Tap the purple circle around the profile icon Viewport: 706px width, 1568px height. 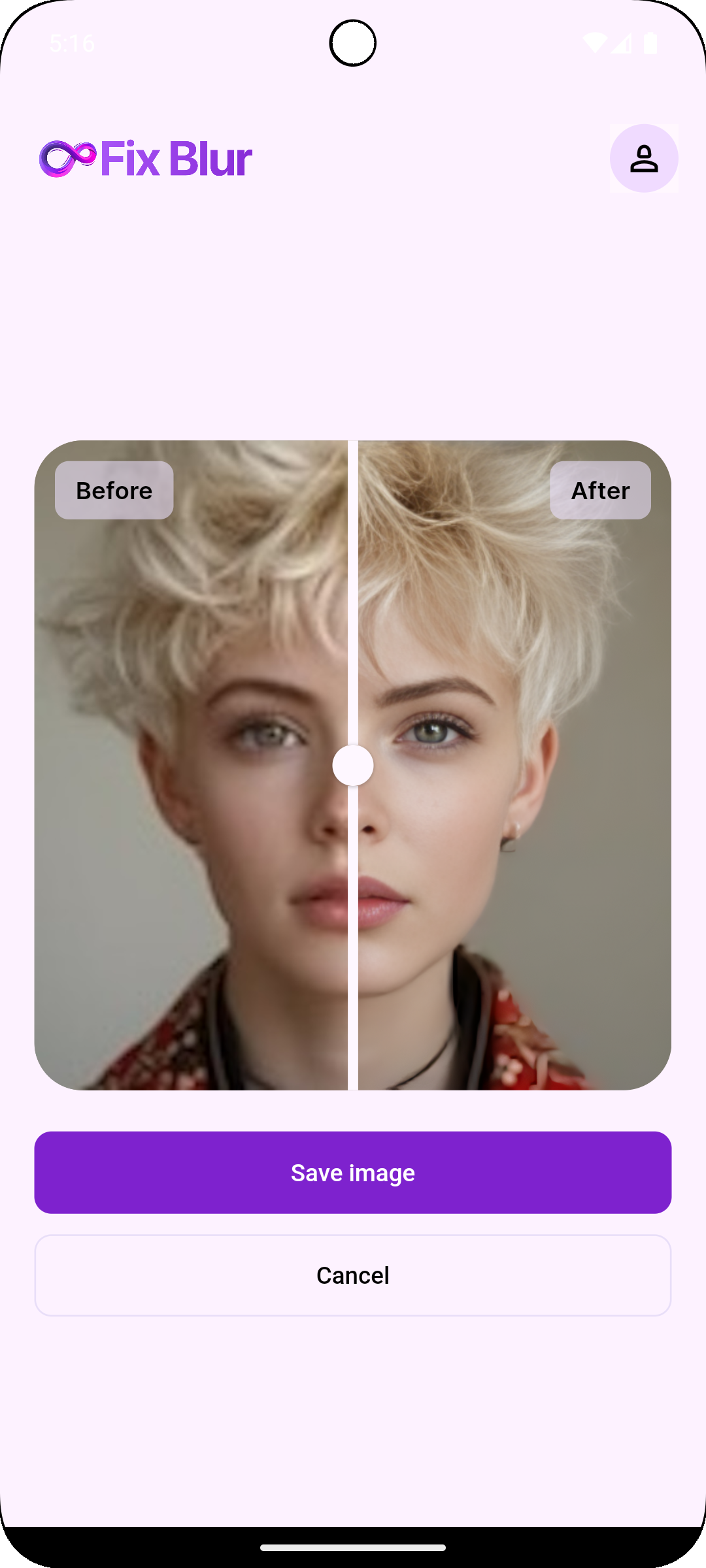point(644,157)
